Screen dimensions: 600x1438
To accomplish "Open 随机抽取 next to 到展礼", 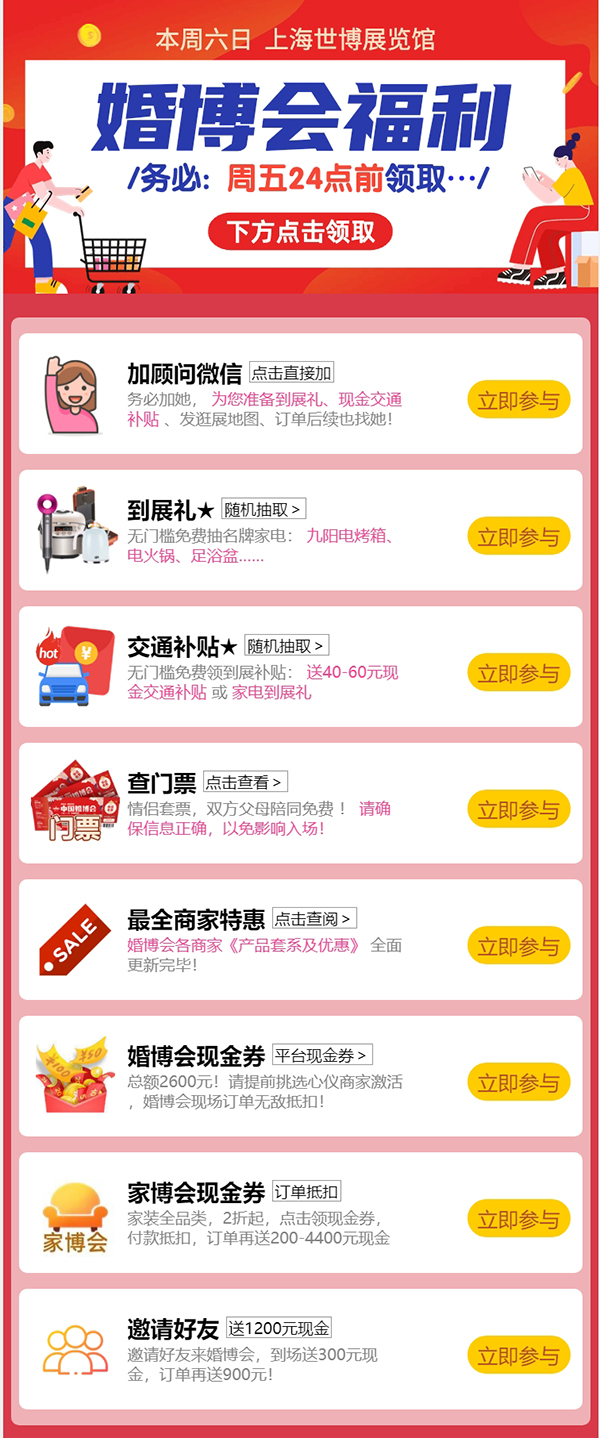I will click(x=263, y=509).
